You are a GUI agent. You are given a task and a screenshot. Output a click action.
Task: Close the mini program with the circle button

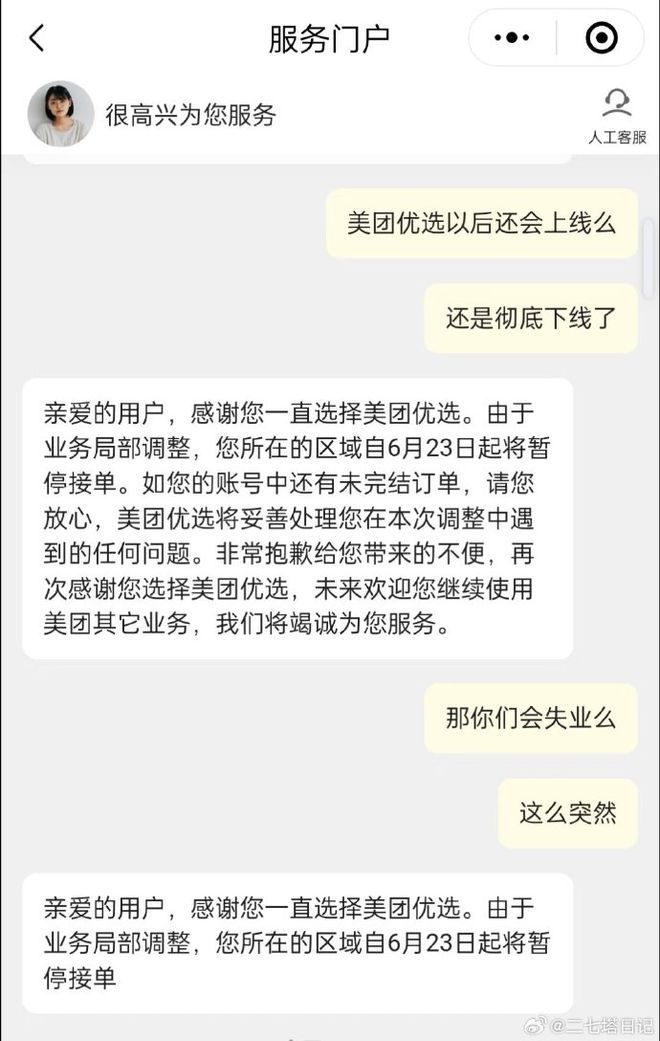601,39
